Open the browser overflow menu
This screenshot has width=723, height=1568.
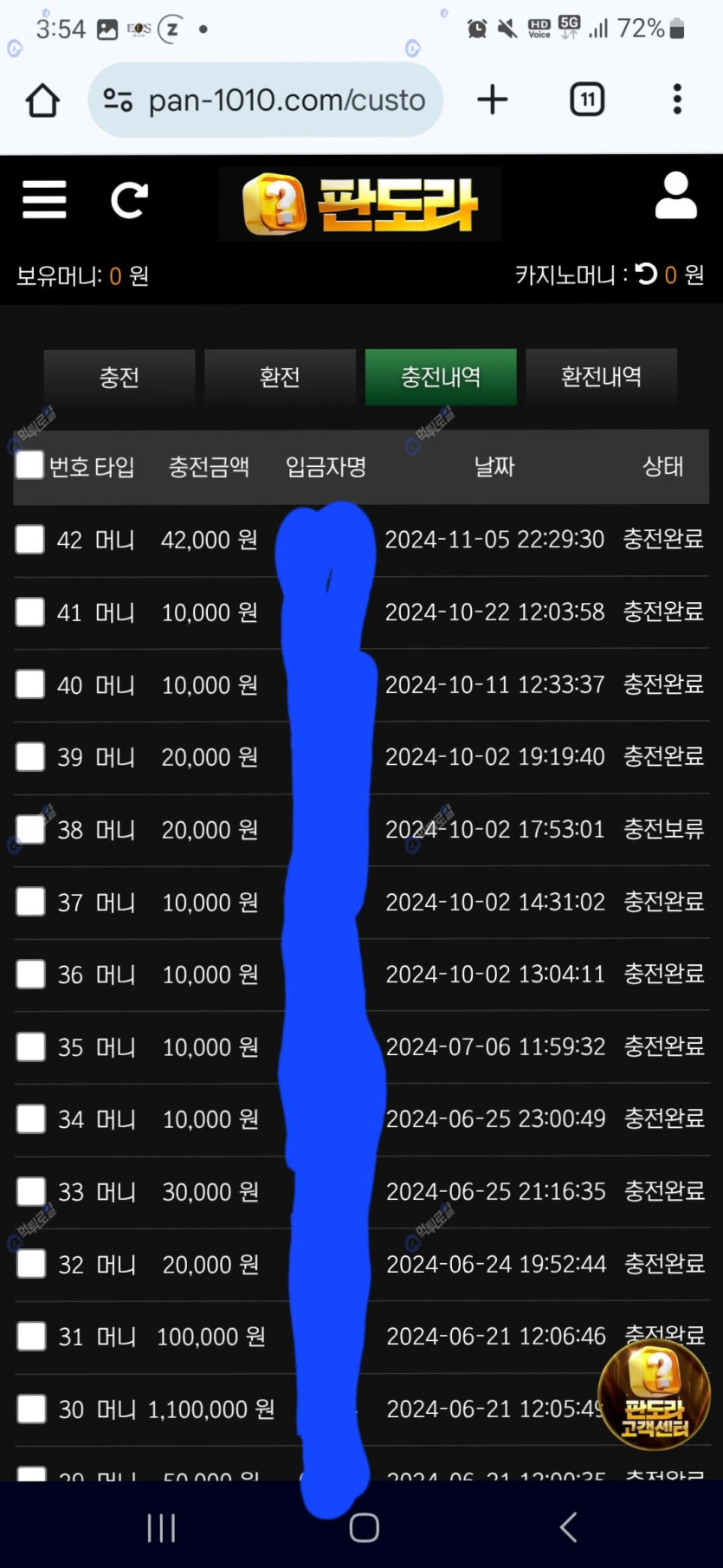point(677,100)
